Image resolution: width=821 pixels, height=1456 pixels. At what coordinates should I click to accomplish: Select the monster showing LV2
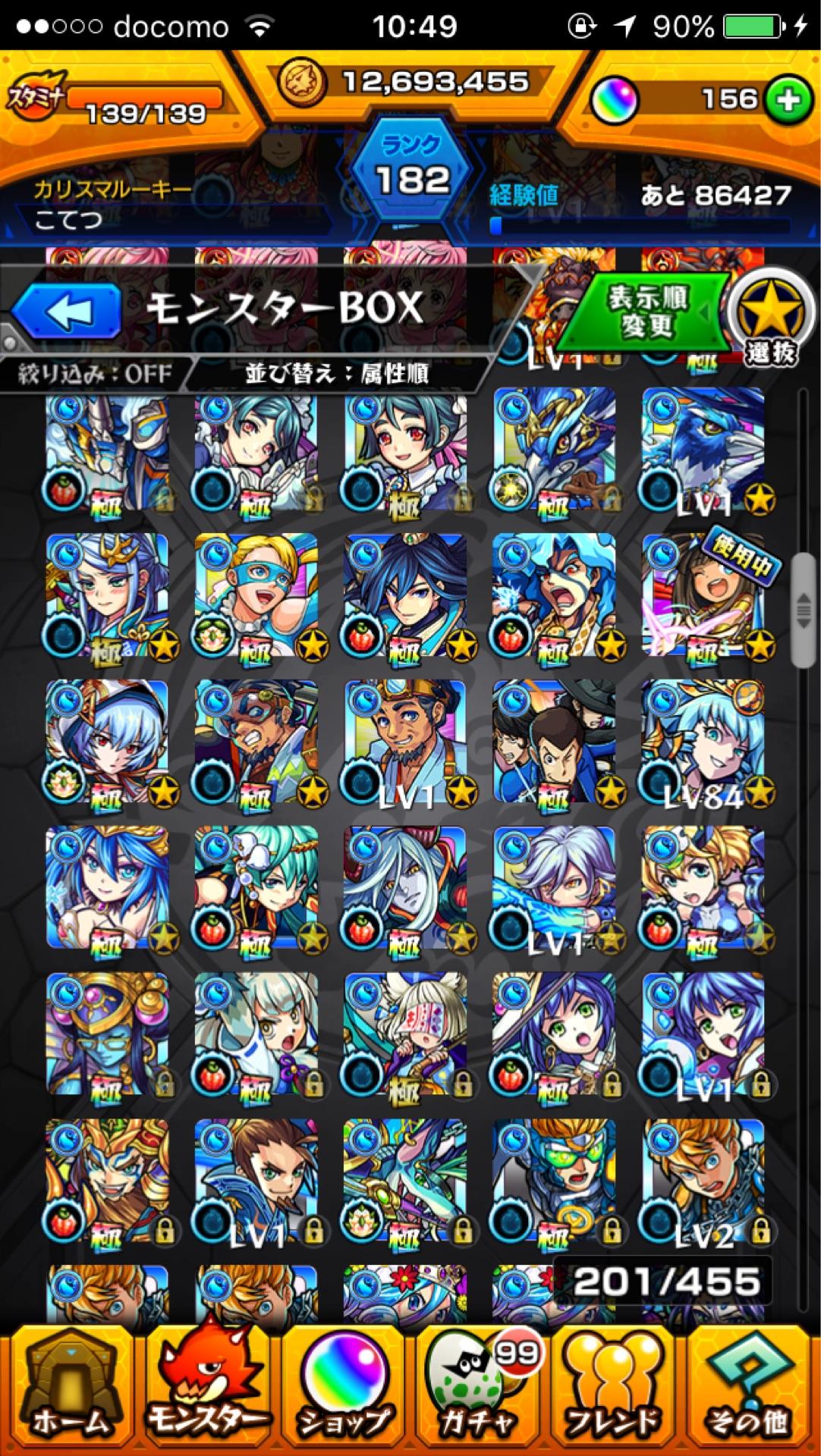[x=703, y=1184]
